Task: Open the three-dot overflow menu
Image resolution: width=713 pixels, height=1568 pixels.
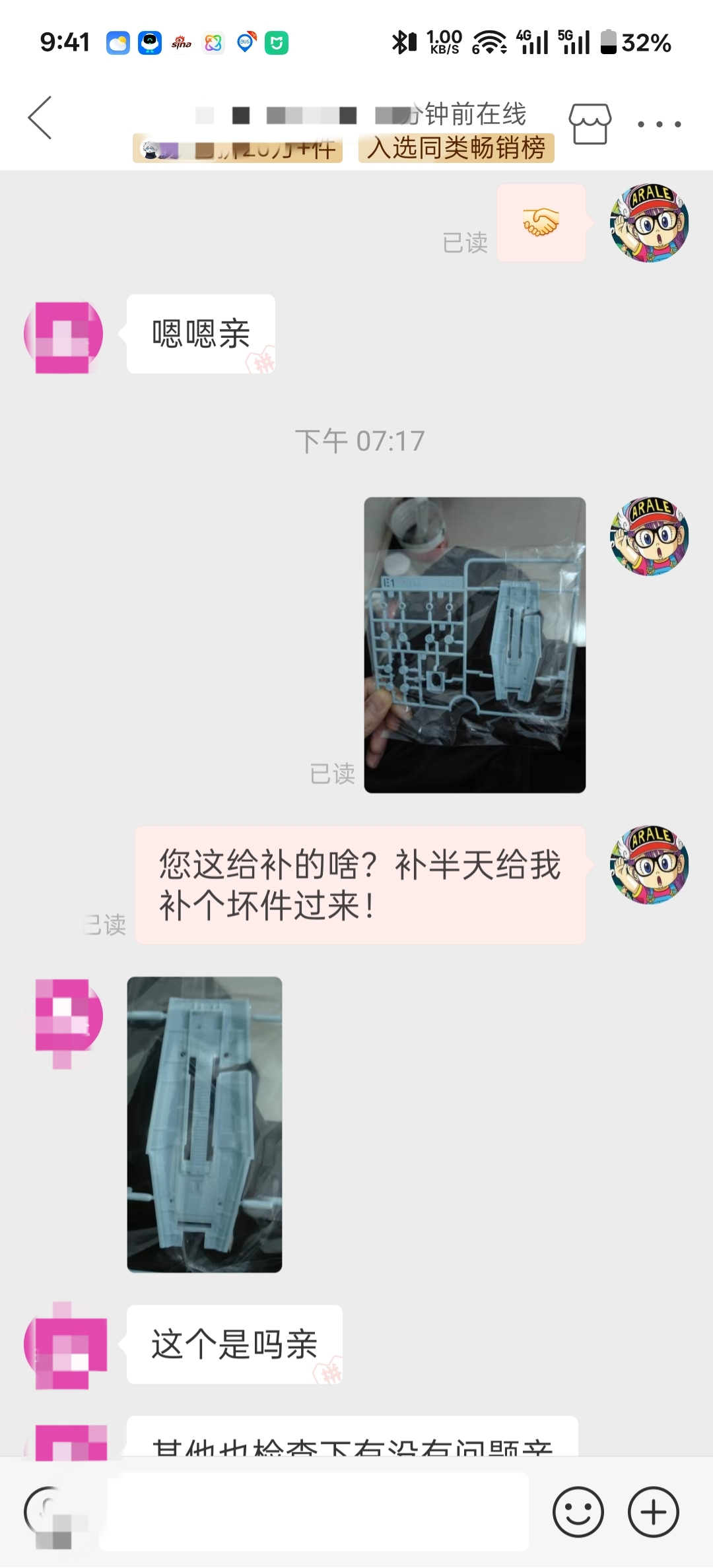Action: pyautogui.click(x=658, y=124)
